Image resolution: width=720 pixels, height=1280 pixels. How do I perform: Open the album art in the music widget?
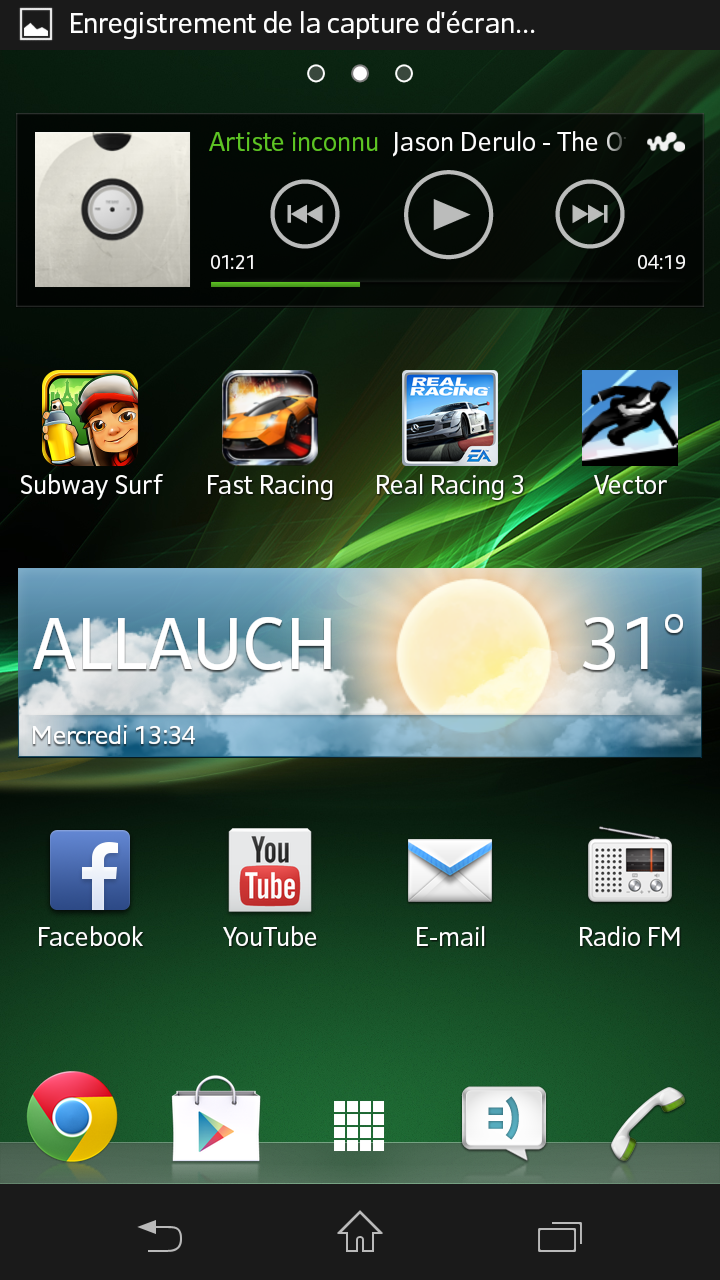[x=112, y=210]
